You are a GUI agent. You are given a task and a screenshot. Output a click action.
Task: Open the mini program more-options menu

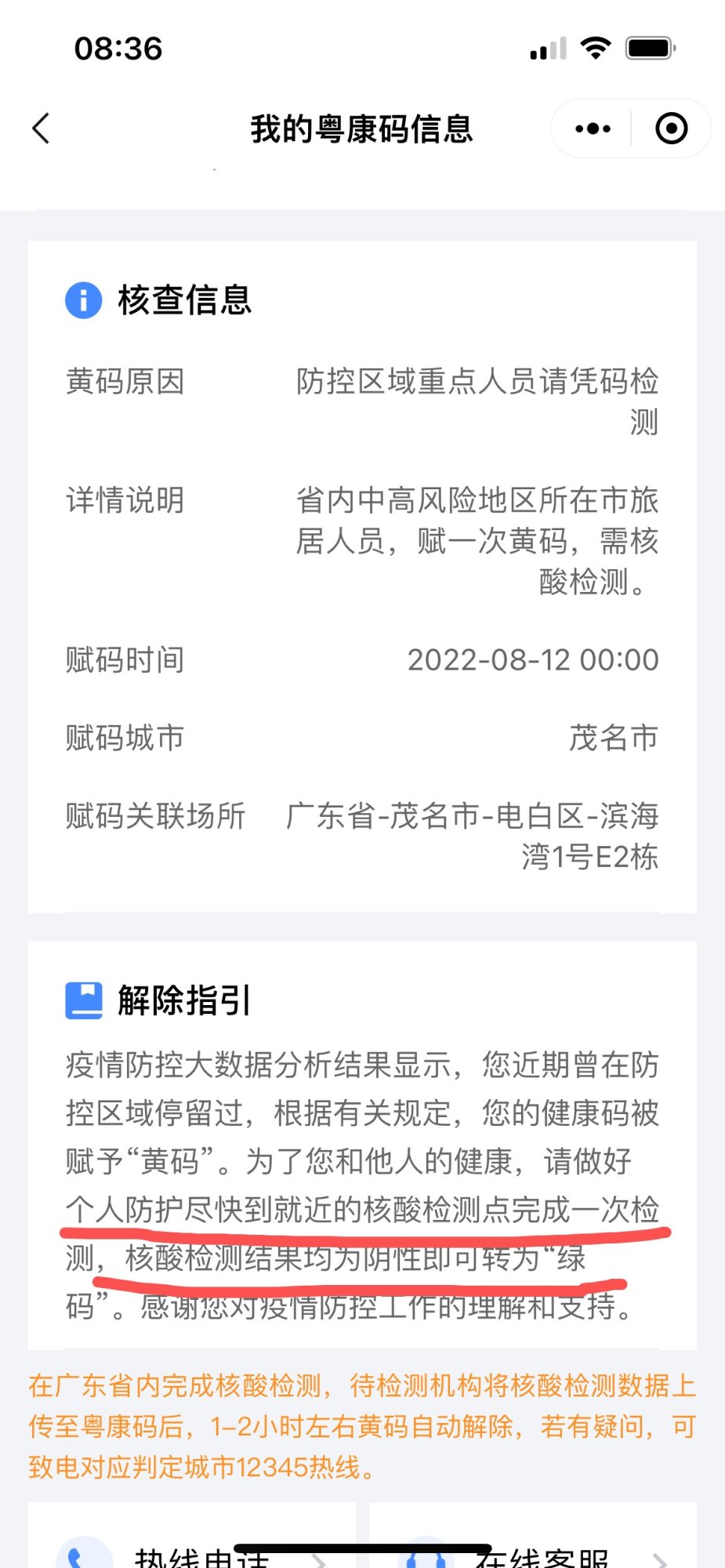click(593, 129)
